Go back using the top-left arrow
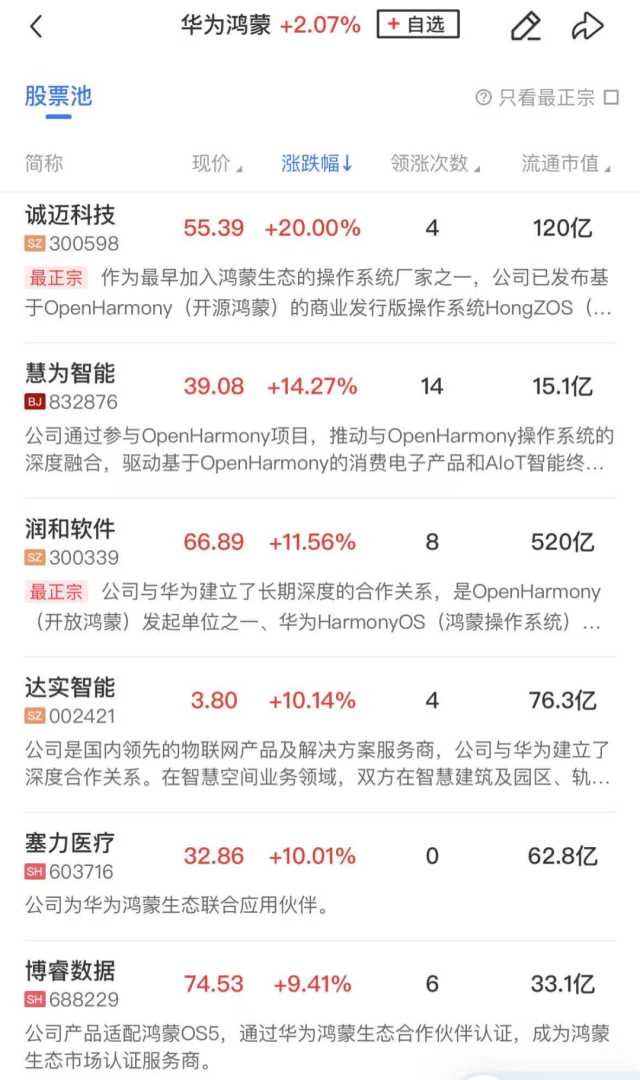The image size is (640, 1080). coord(36,27)
